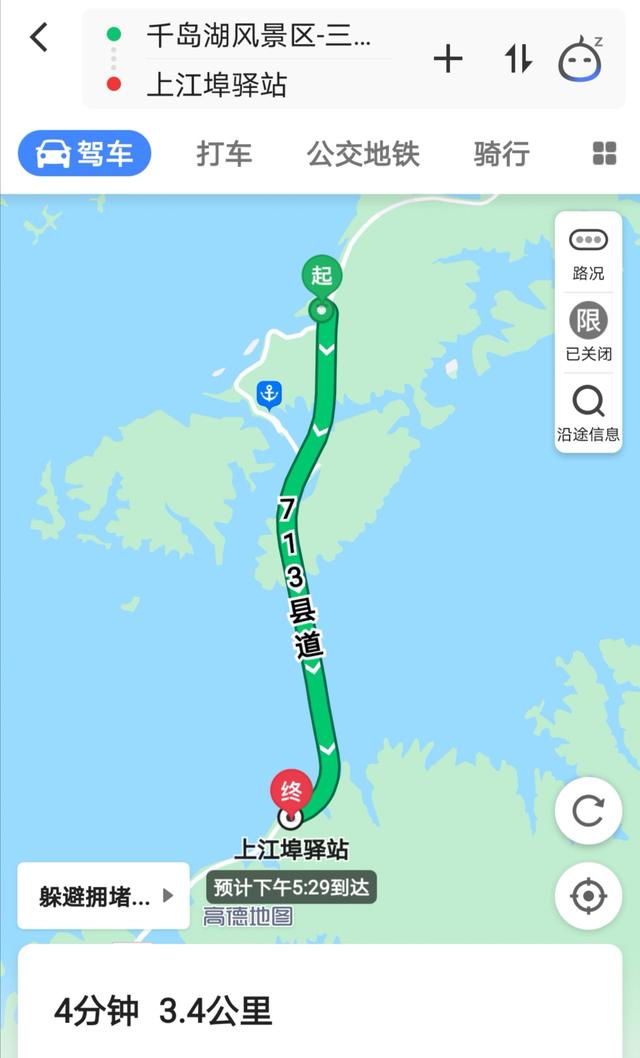Refresh the route
640x1058 pixels.
point(588,811)
